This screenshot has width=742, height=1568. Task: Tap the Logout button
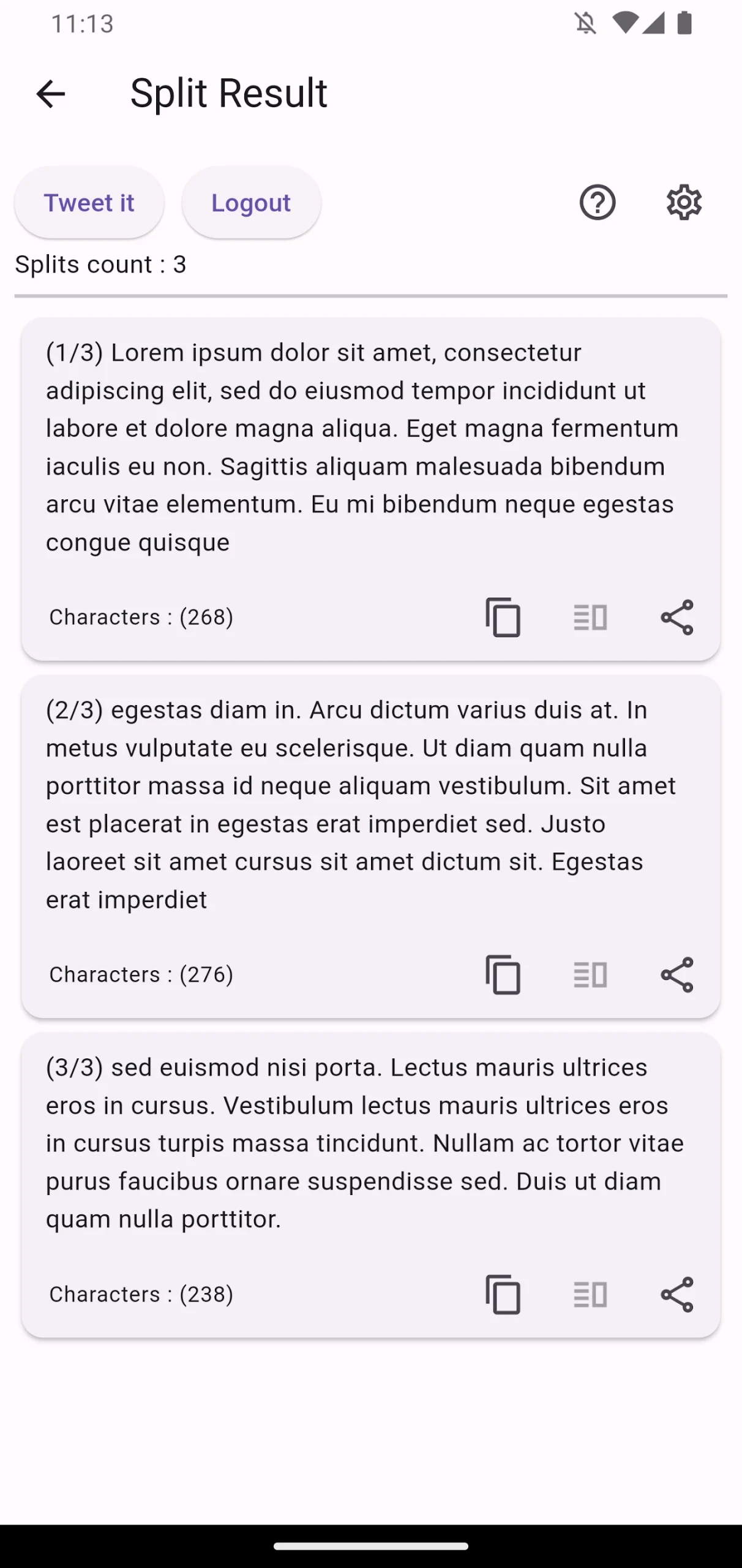251,203
